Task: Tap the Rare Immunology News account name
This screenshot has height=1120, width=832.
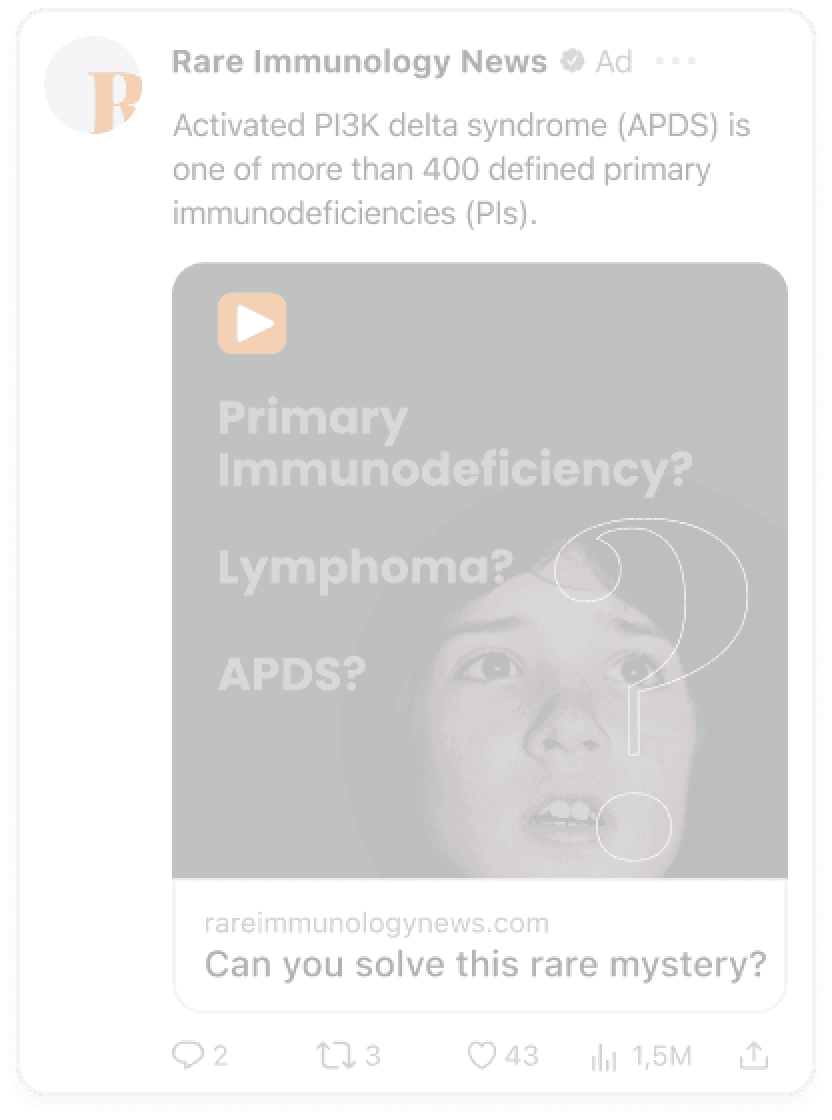Action: click(359, 62)
